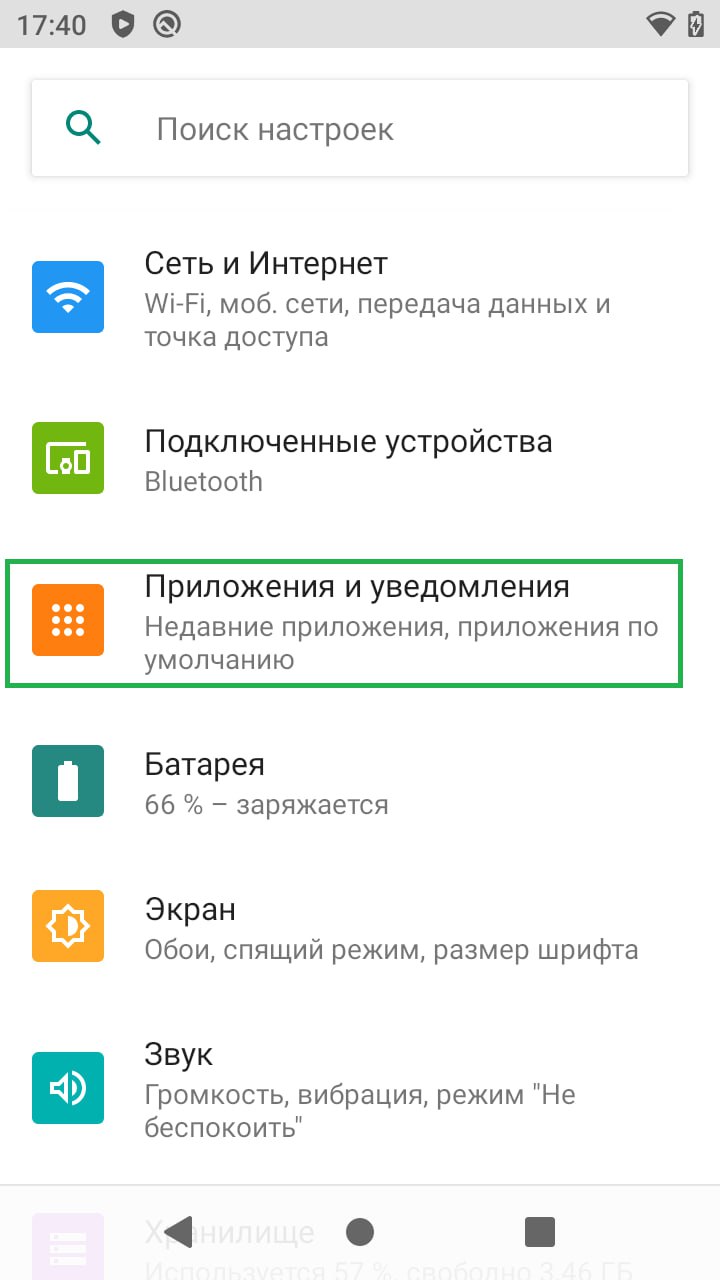The image size is (720, 1280).
Task: Open Подключенные устройства settings
Action: (360, 460)
